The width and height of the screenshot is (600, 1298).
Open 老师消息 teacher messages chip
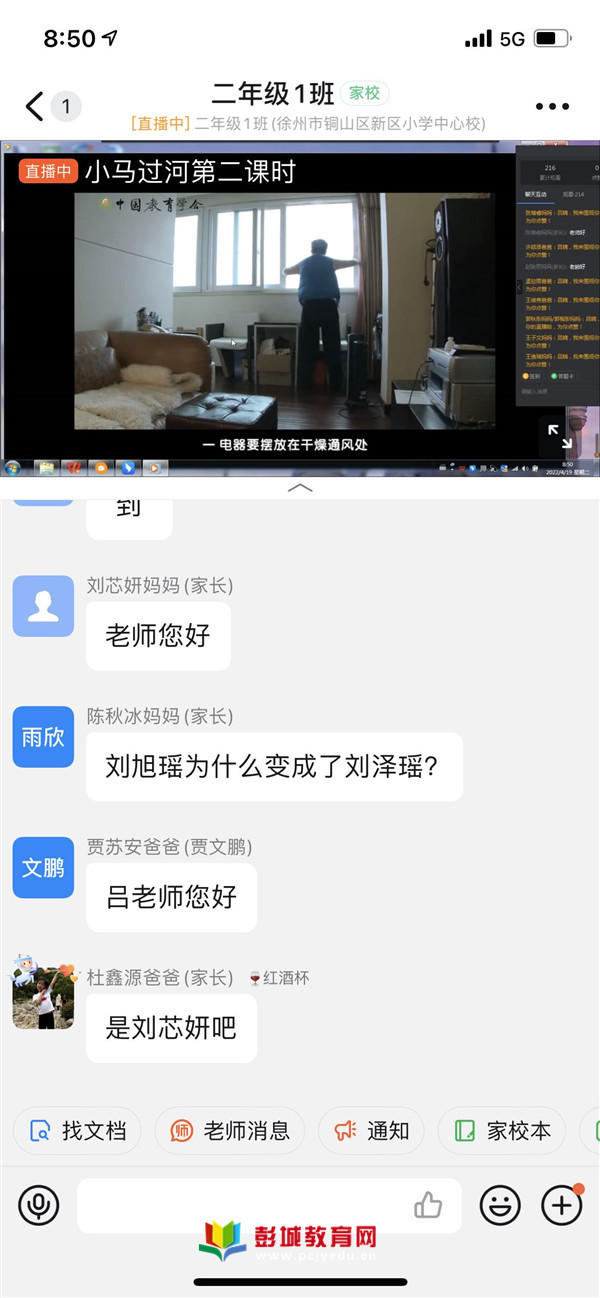[229, 1131]
